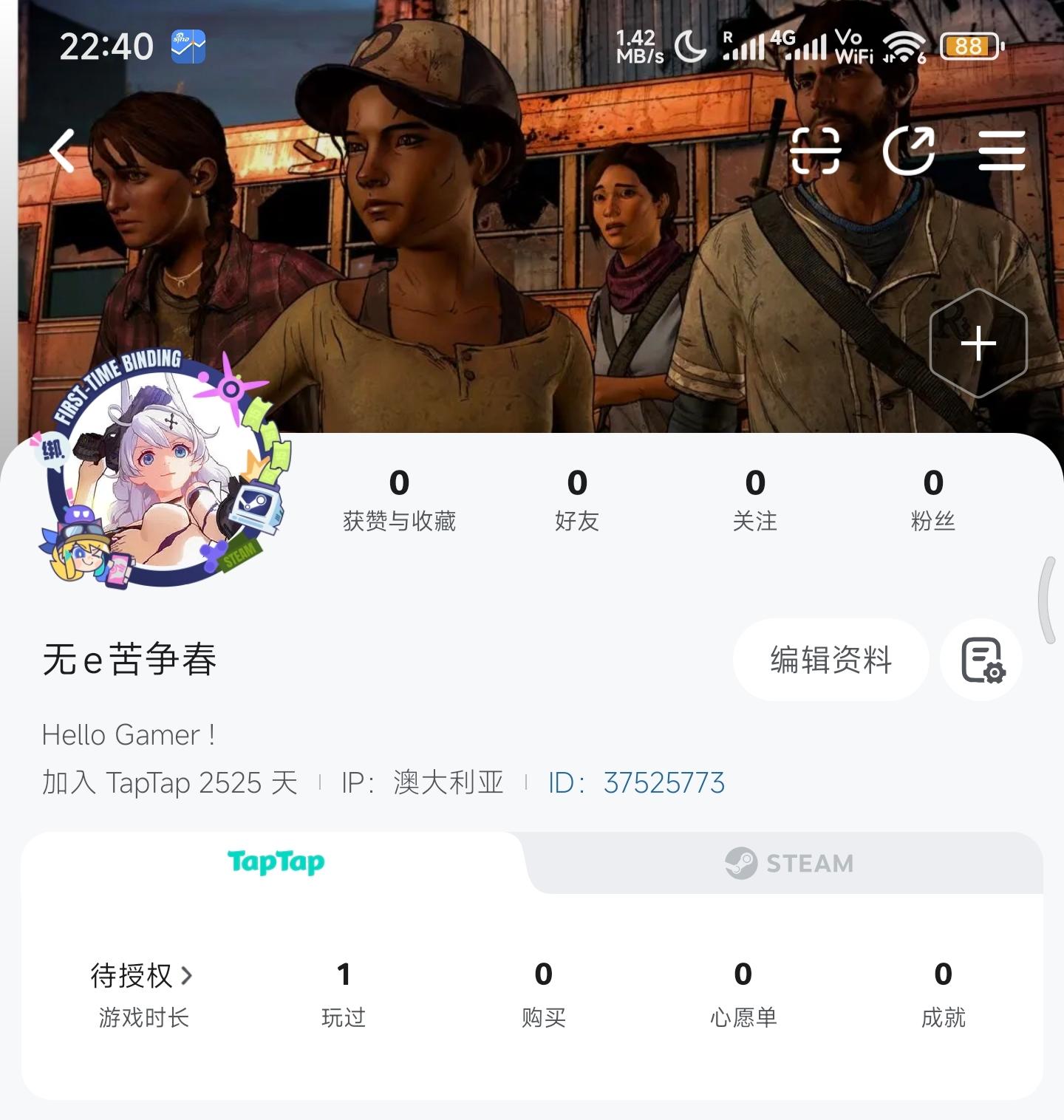Switch to the STEAM tab
Viewport: 1064px width, 1120px height.
click(788, 863)
